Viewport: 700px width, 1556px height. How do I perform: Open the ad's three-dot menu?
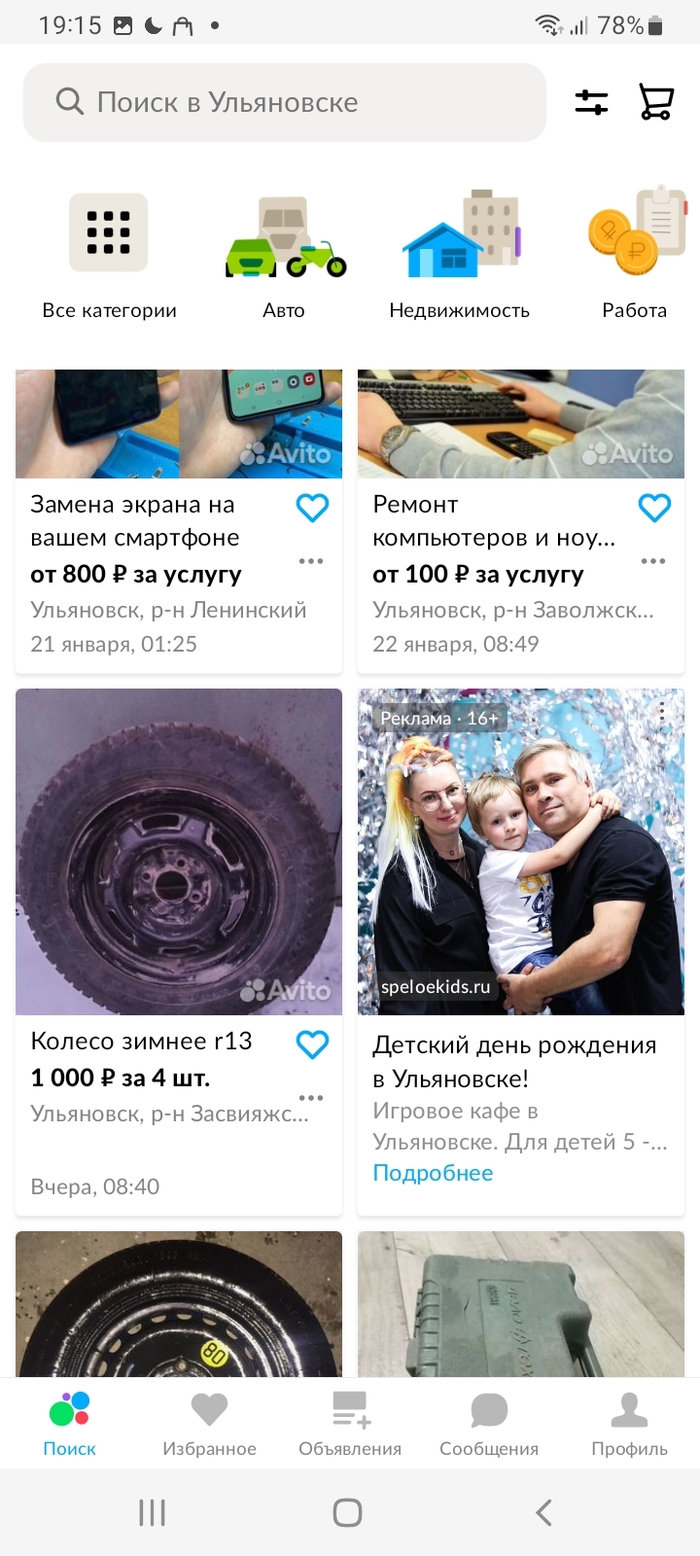click(661, 712)
